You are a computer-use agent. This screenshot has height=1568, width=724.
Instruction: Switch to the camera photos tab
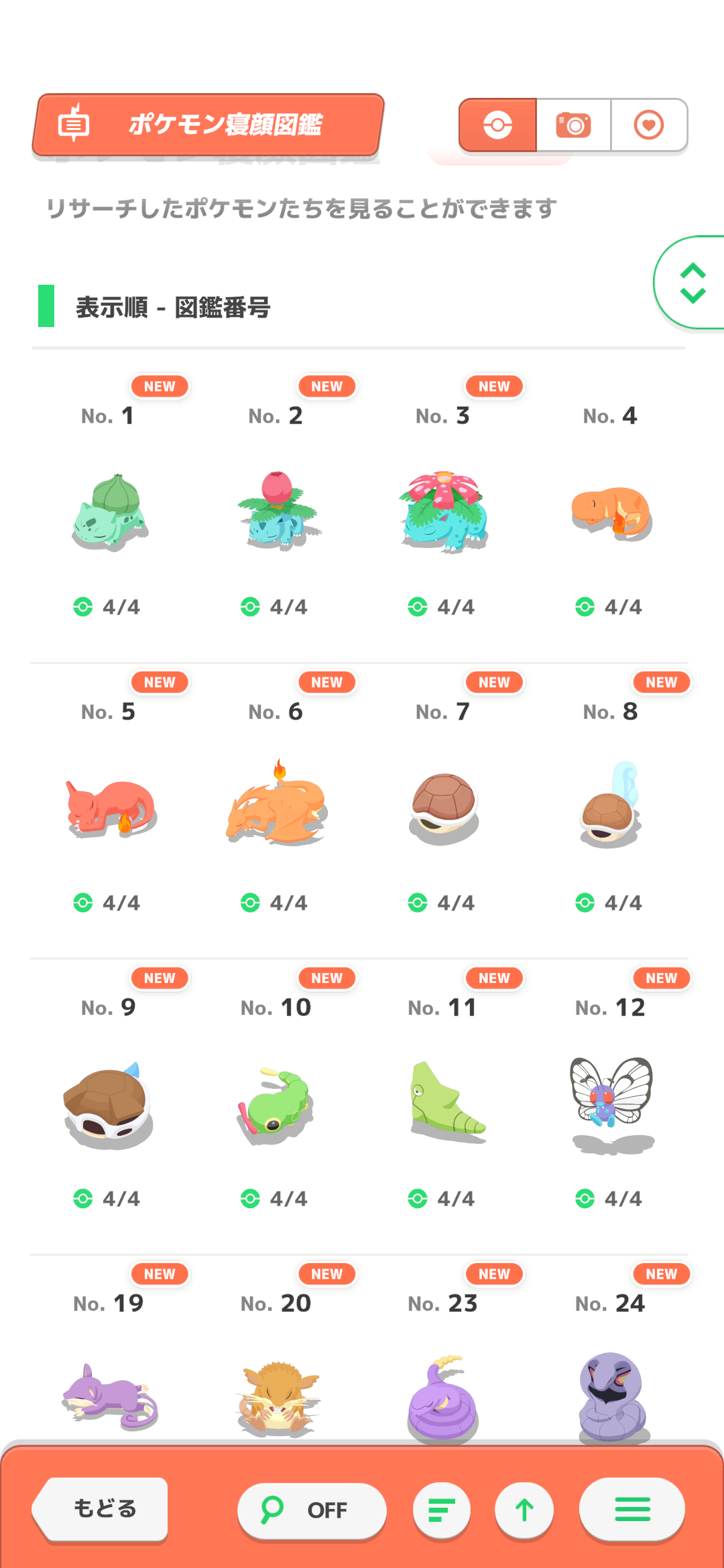click(x=574, y=125)
